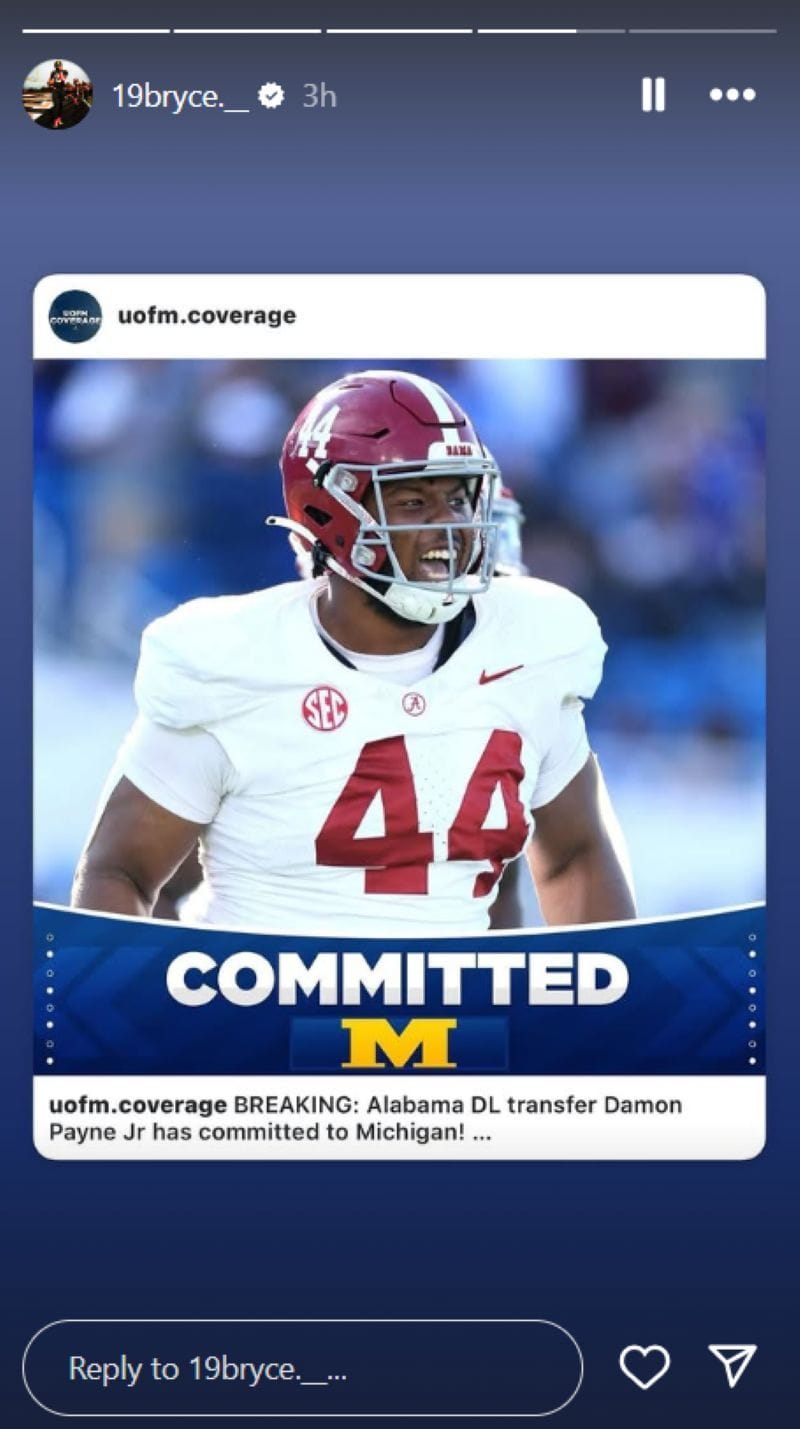
Task: Pause the story using the pause button
Action: pos(654,95)
